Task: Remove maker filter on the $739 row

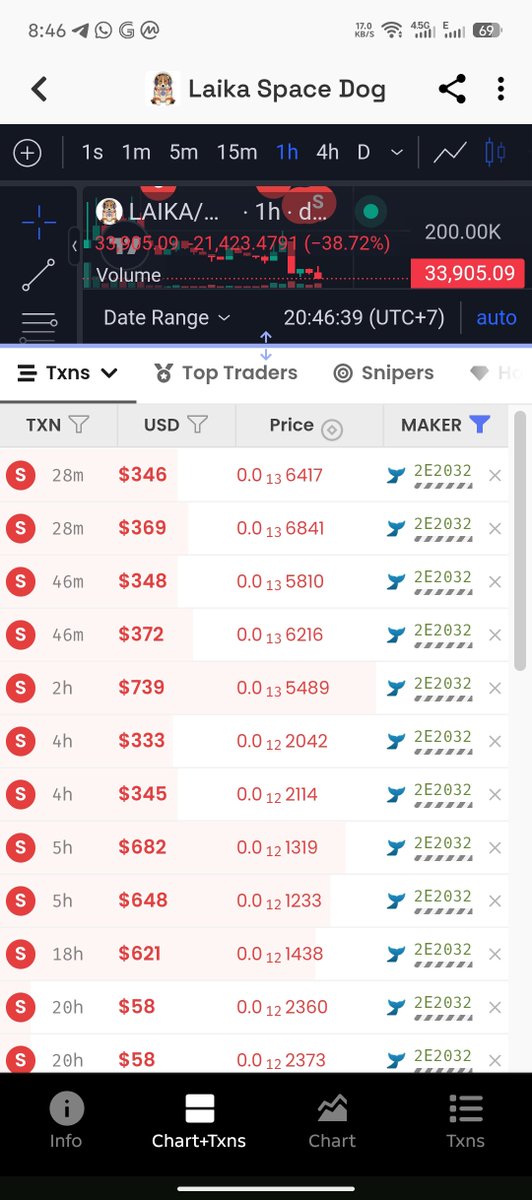Action: point(495,688)
